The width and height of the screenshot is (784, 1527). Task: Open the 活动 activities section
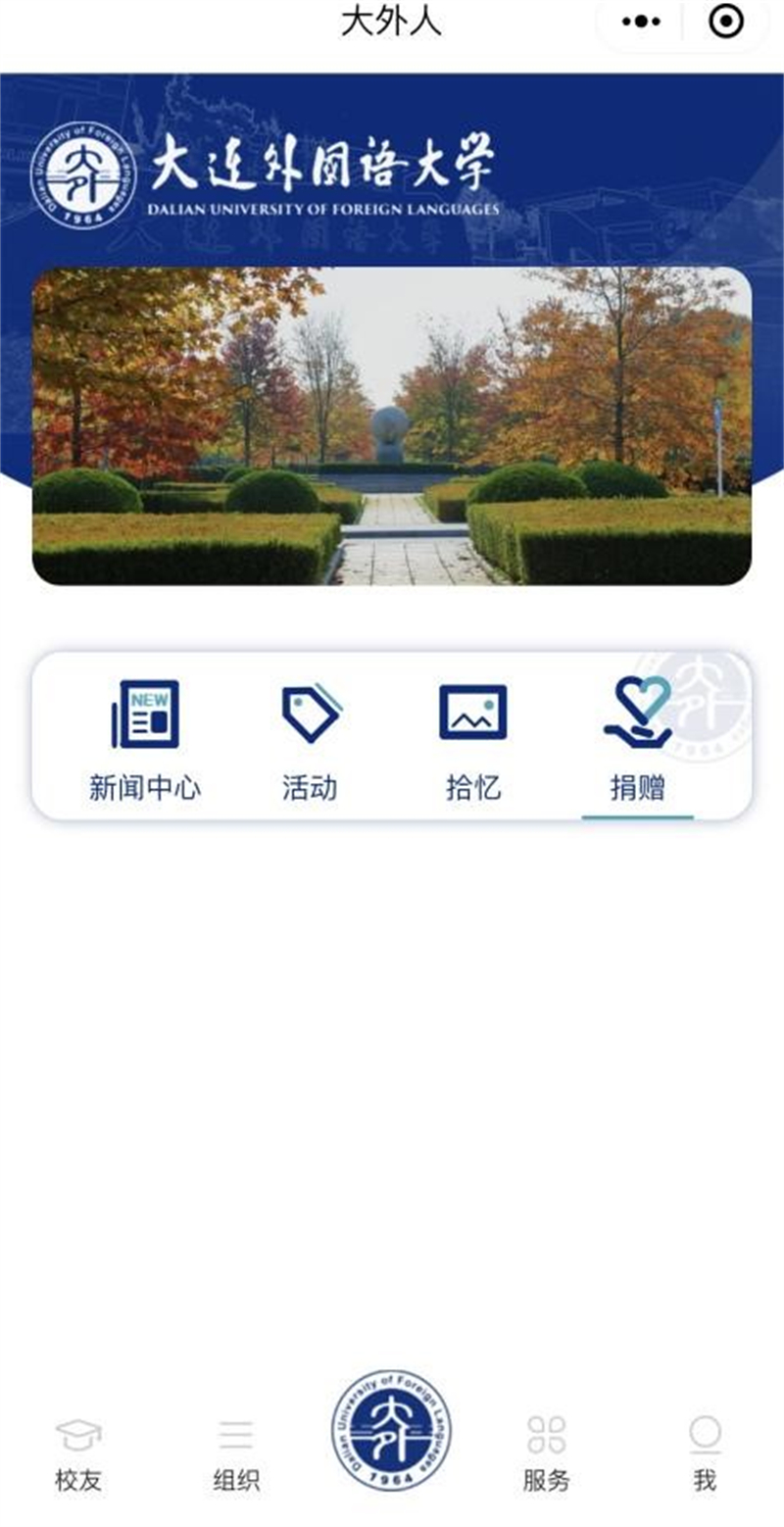click(x=310, y=740)
